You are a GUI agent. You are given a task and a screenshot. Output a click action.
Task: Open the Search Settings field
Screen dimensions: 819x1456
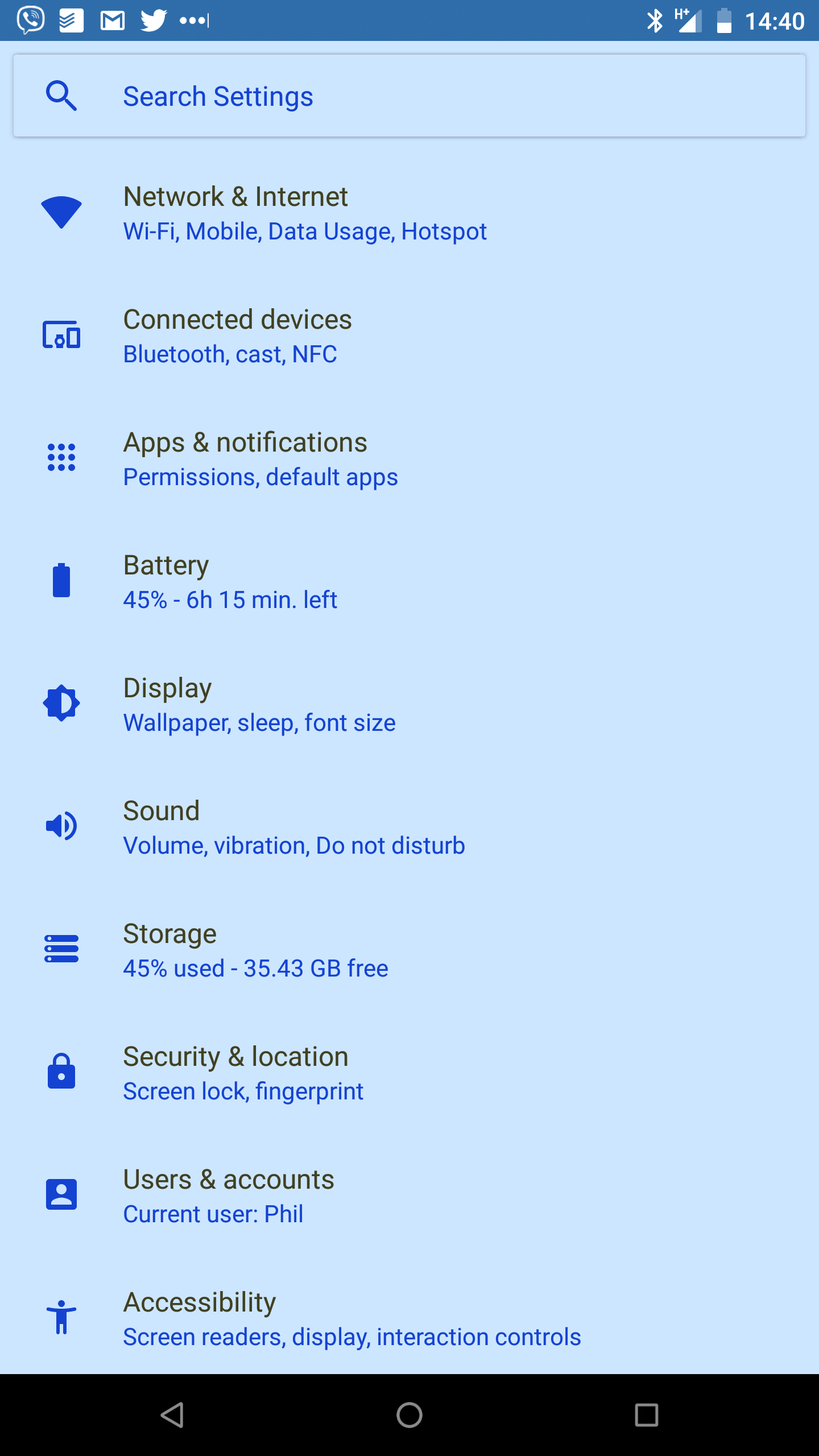[409, 96]
